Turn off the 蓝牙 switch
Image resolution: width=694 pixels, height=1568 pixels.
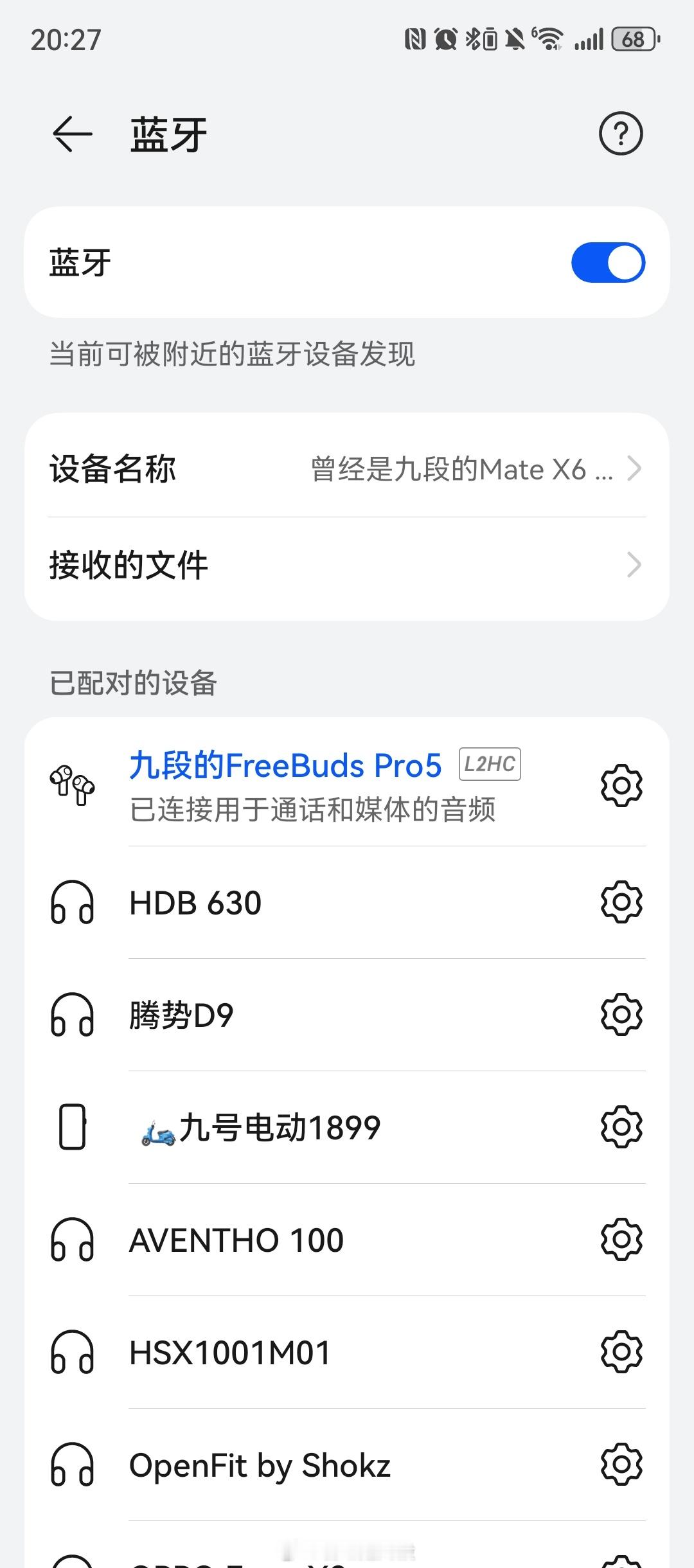click(607, 262)
